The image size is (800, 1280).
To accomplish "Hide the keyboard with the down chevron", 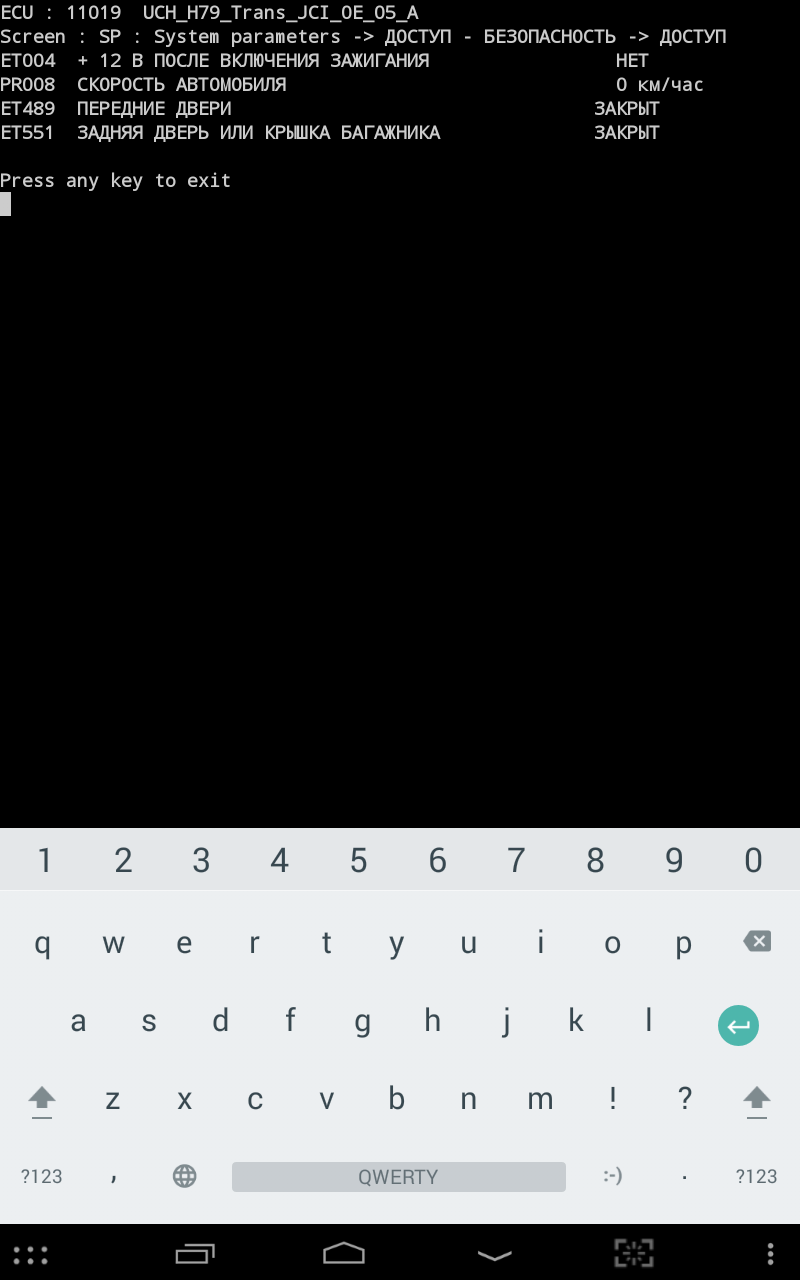I will pyautogui.click(x=494, y=1254).
